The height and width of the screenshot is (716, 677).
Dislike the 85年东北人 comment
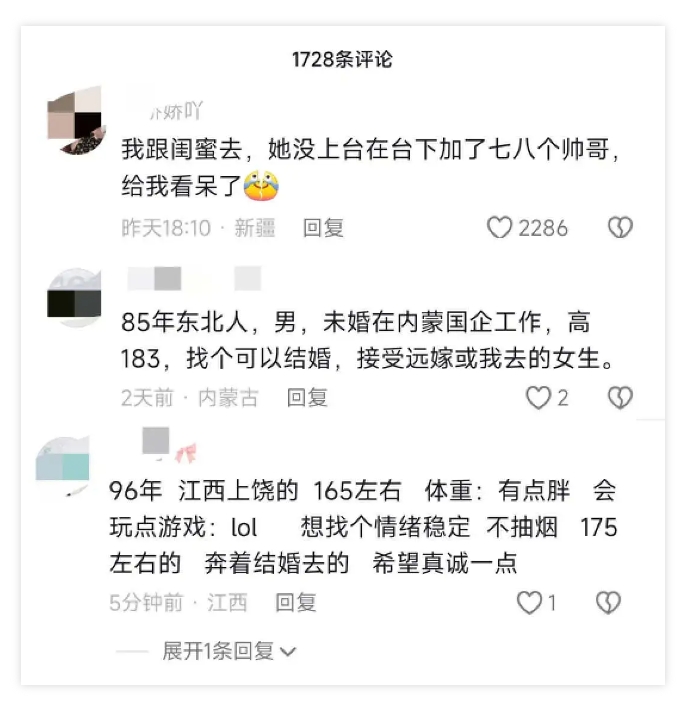[620, 398]
